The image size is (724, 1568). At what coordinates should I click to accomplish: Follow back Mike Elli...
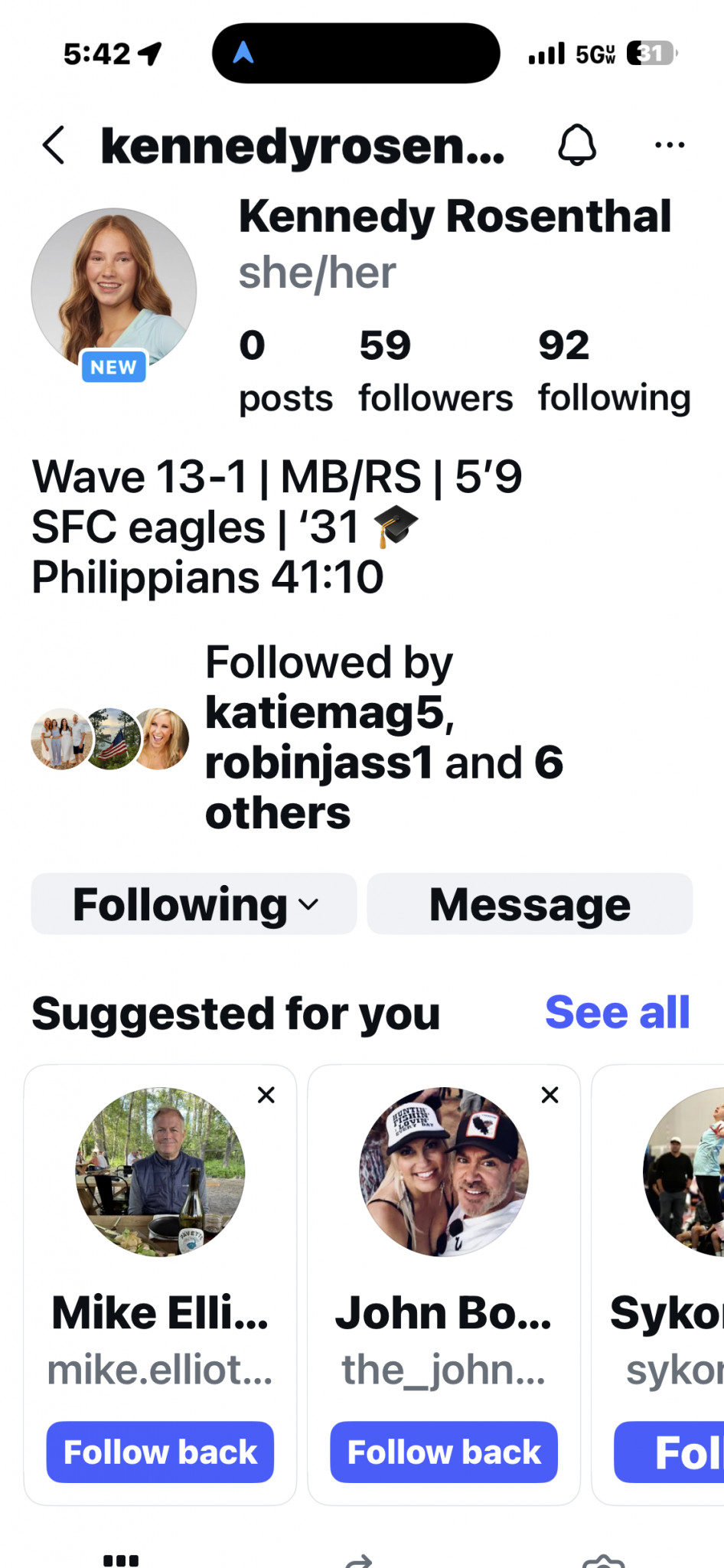[160, 1452]
